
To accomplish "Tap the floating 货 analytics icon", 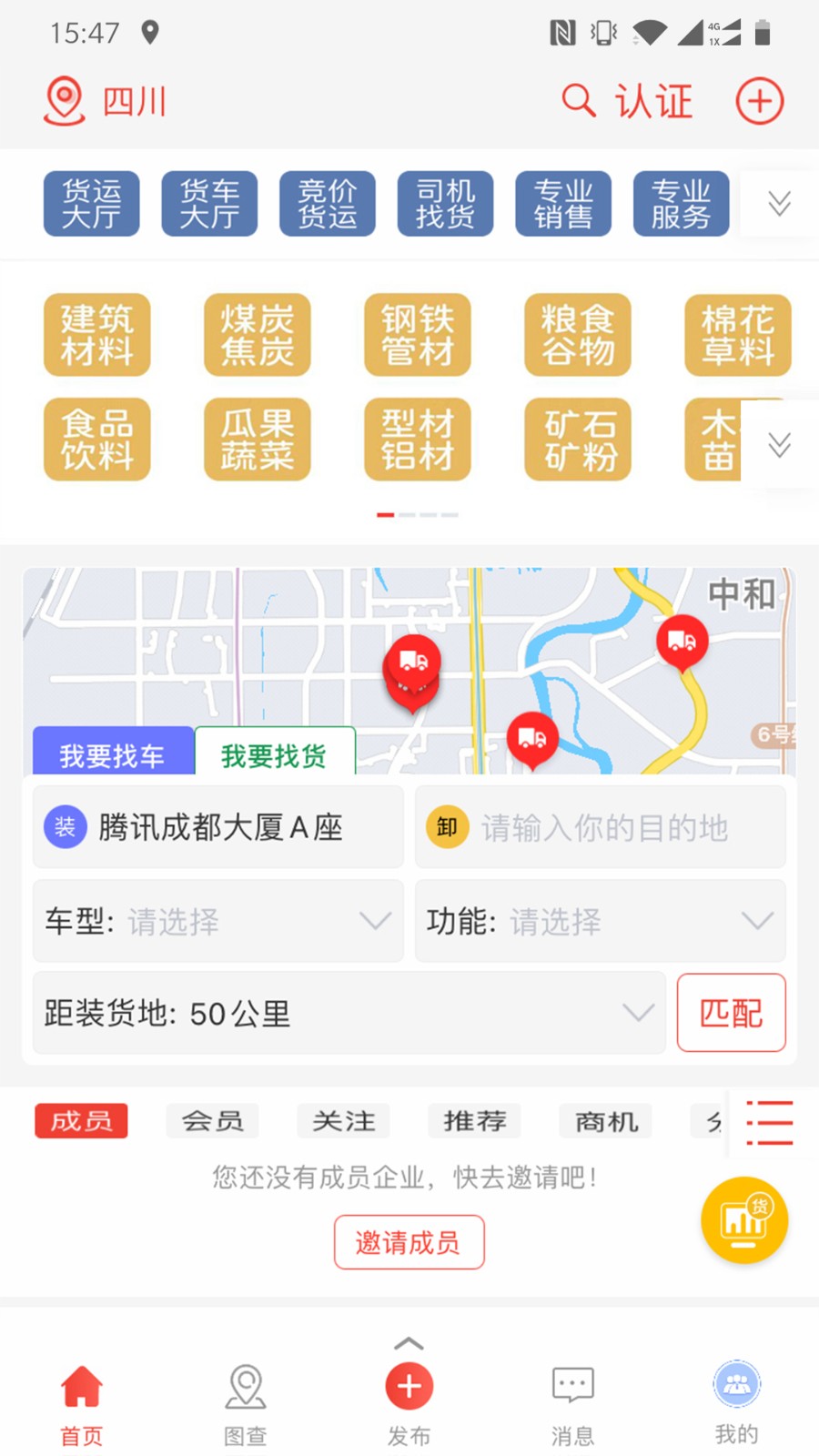I will [x=744, y=1219].
